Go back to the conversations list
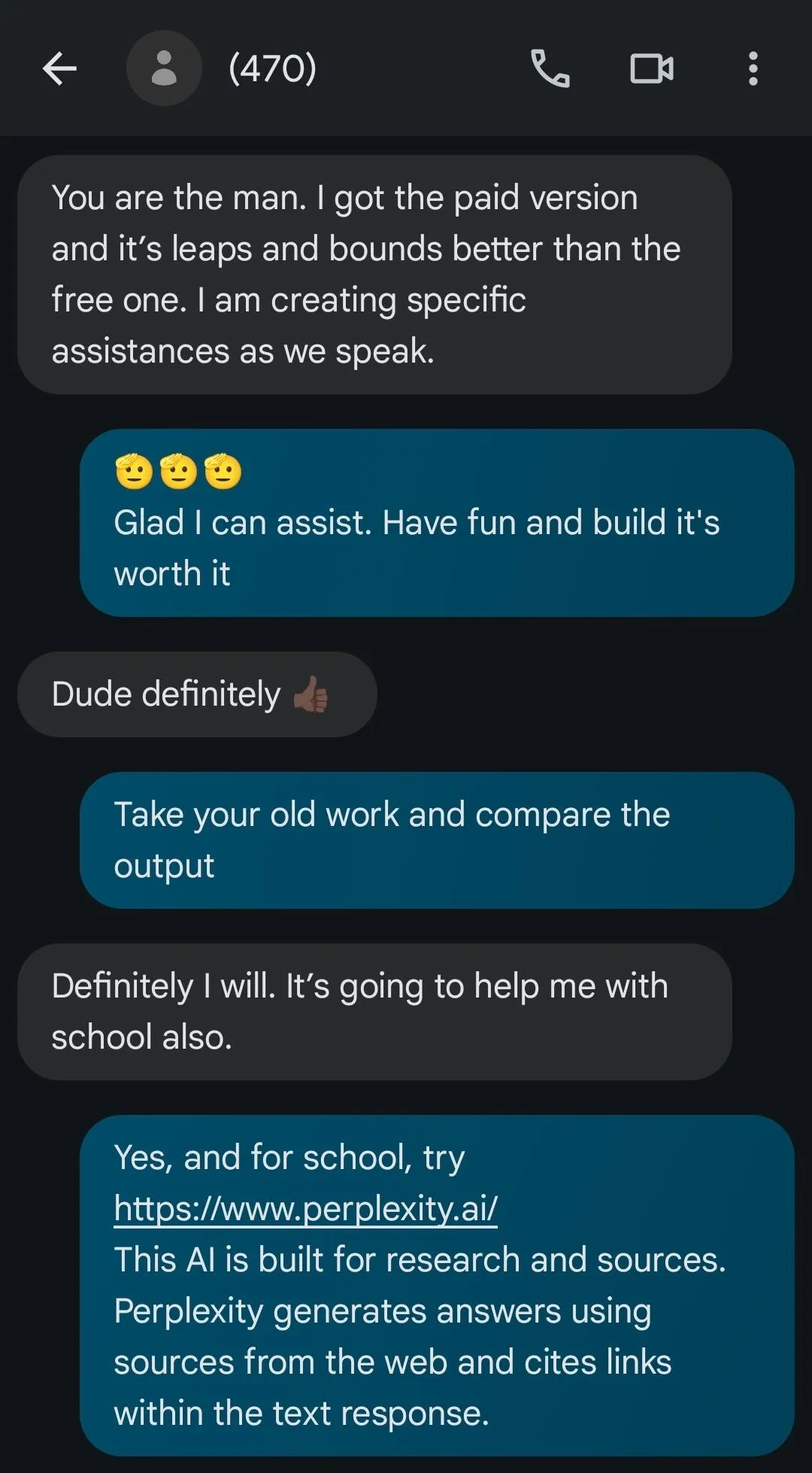Image resolution: width=812 pixels, height=1473 pixels. 60,69
